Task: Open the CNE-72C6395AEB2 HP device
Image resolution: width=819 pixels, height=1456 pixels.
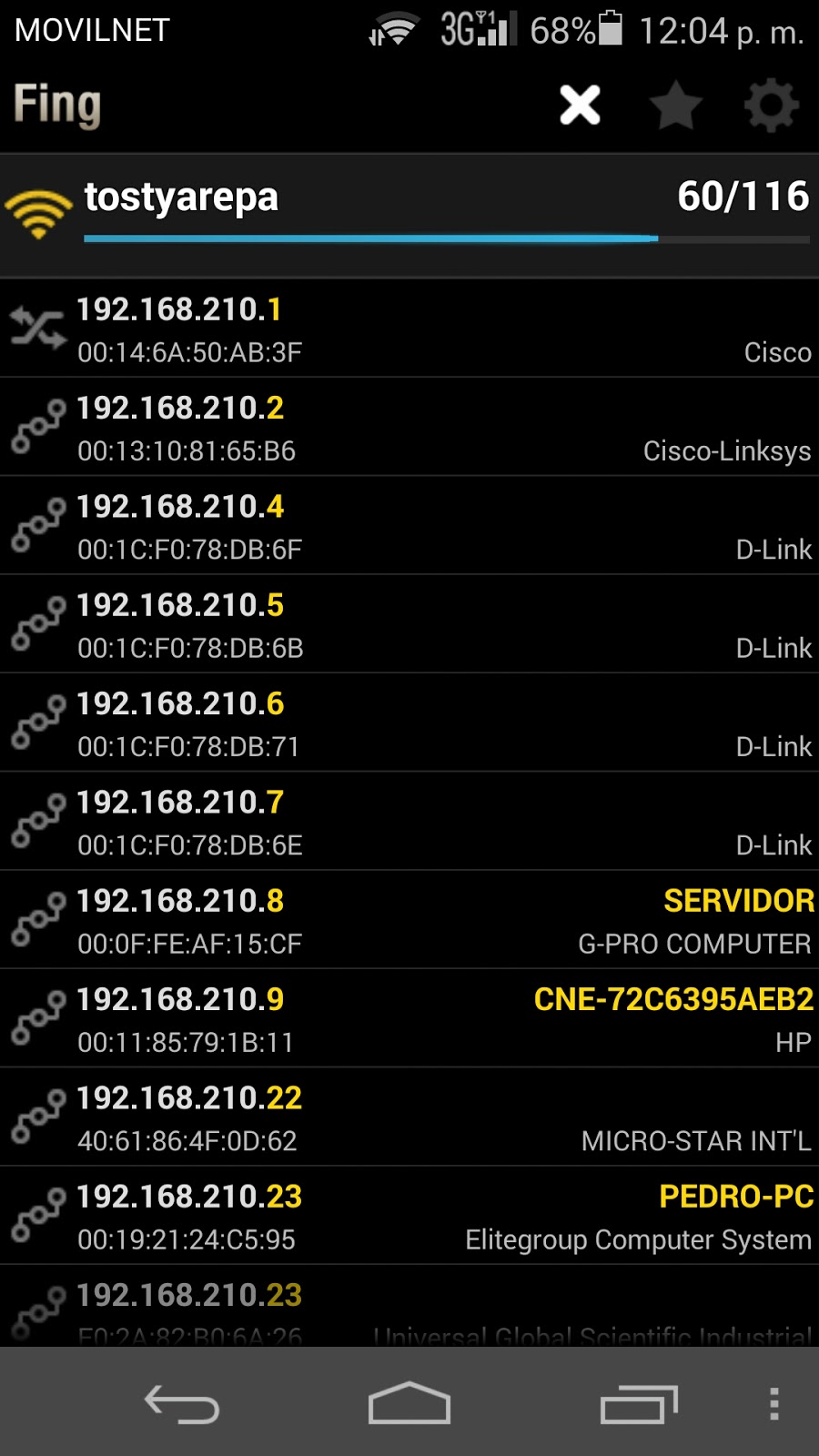Action: (x=409, y=1018)
